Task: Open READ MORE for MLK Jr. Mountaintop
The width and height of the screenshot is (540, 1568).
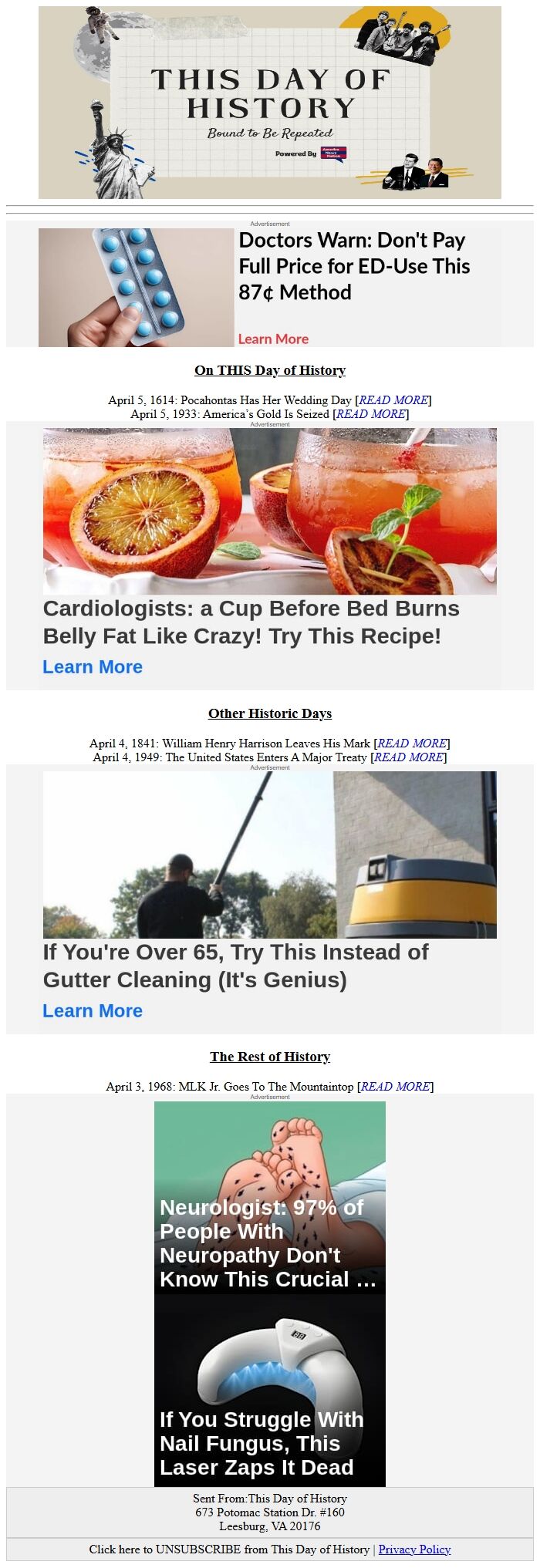Action: pyautogui.click(x=395, y=1086)
